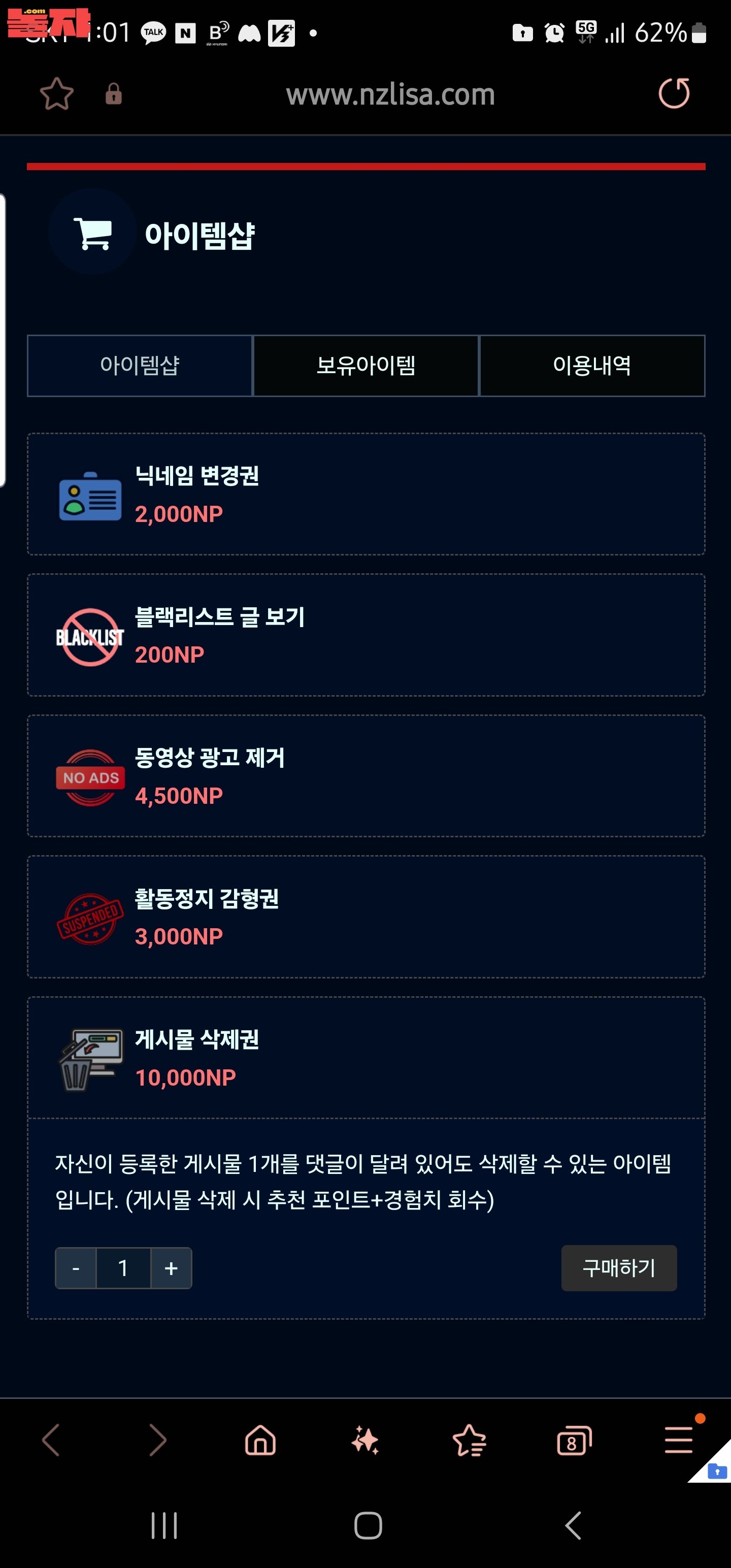The width and height of the screenshot is (731, 1568).
Task: Expand the 활동정지 감형권 item
Action: pyautogui.click(x=366, y=917)
